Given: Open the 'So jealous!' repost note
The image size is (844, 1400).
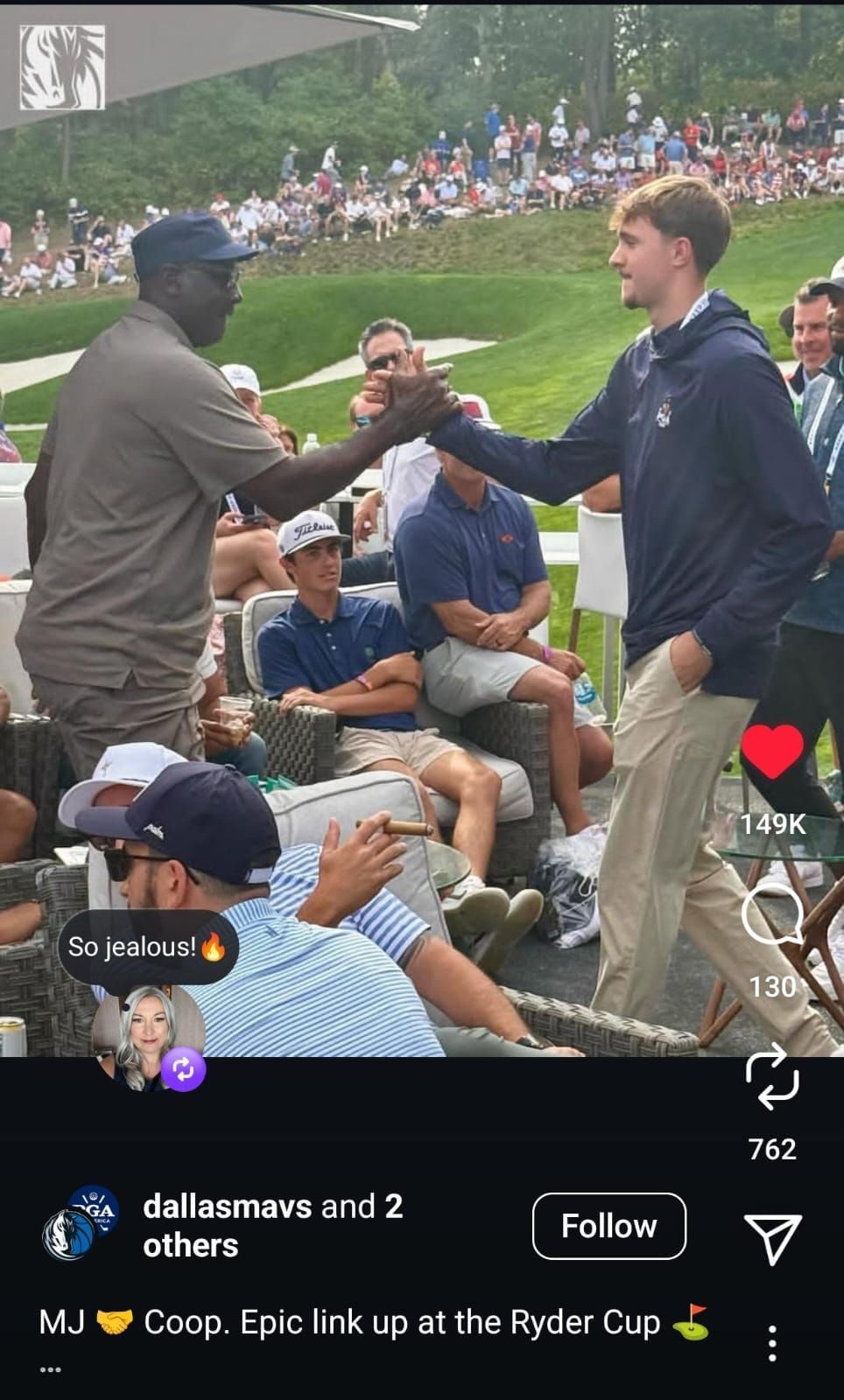Looking at the screenshot, I should click(147, 947).
